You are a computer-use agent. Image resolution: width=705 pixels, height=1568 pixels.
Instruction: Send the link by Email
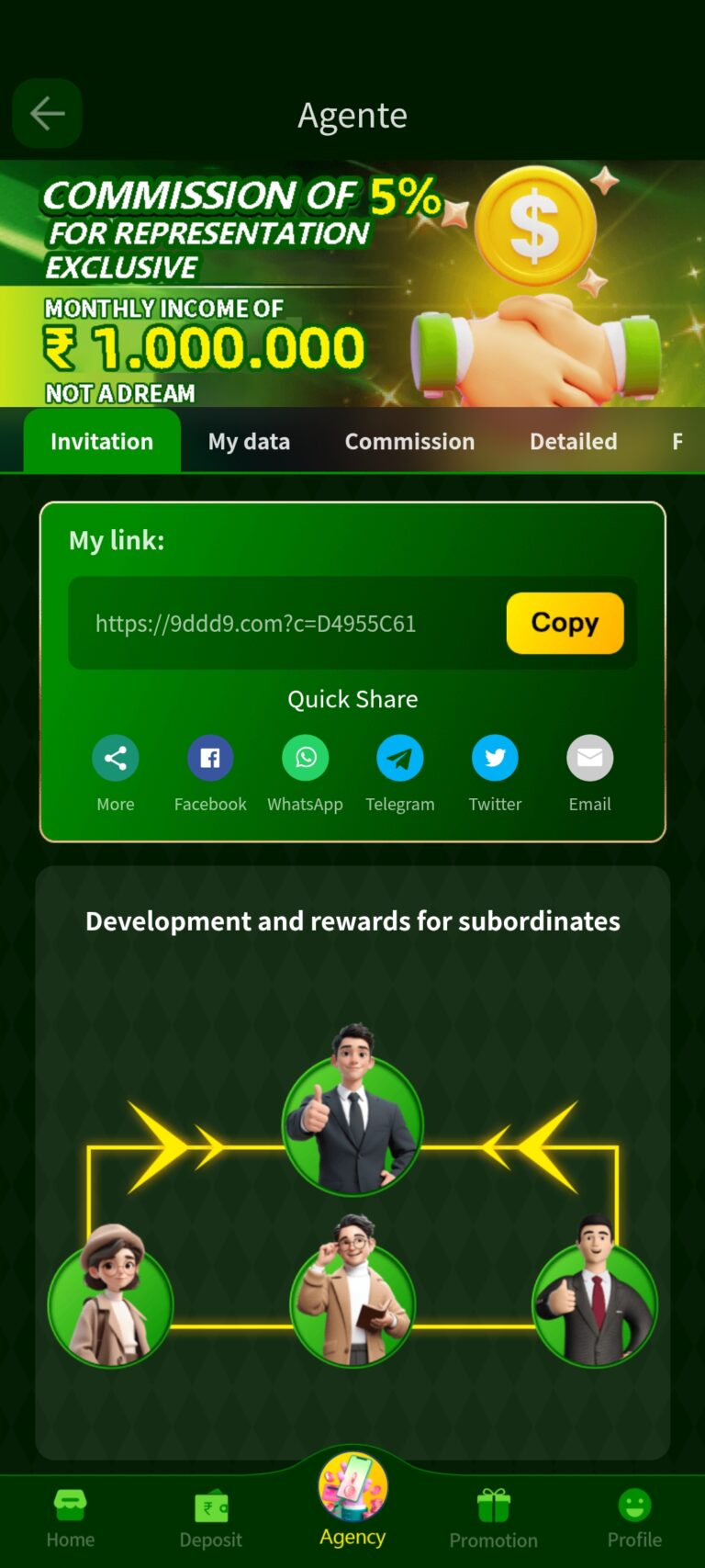pyautogui.click(x=589, y=759)
